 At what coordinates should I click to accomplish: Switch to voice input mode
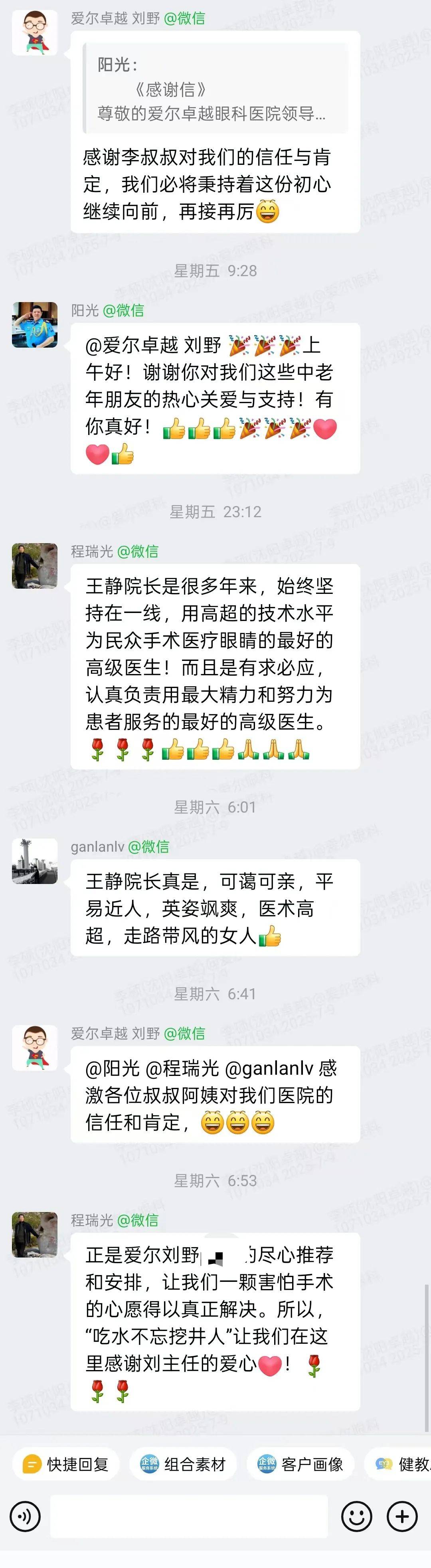coord(26,1516)
